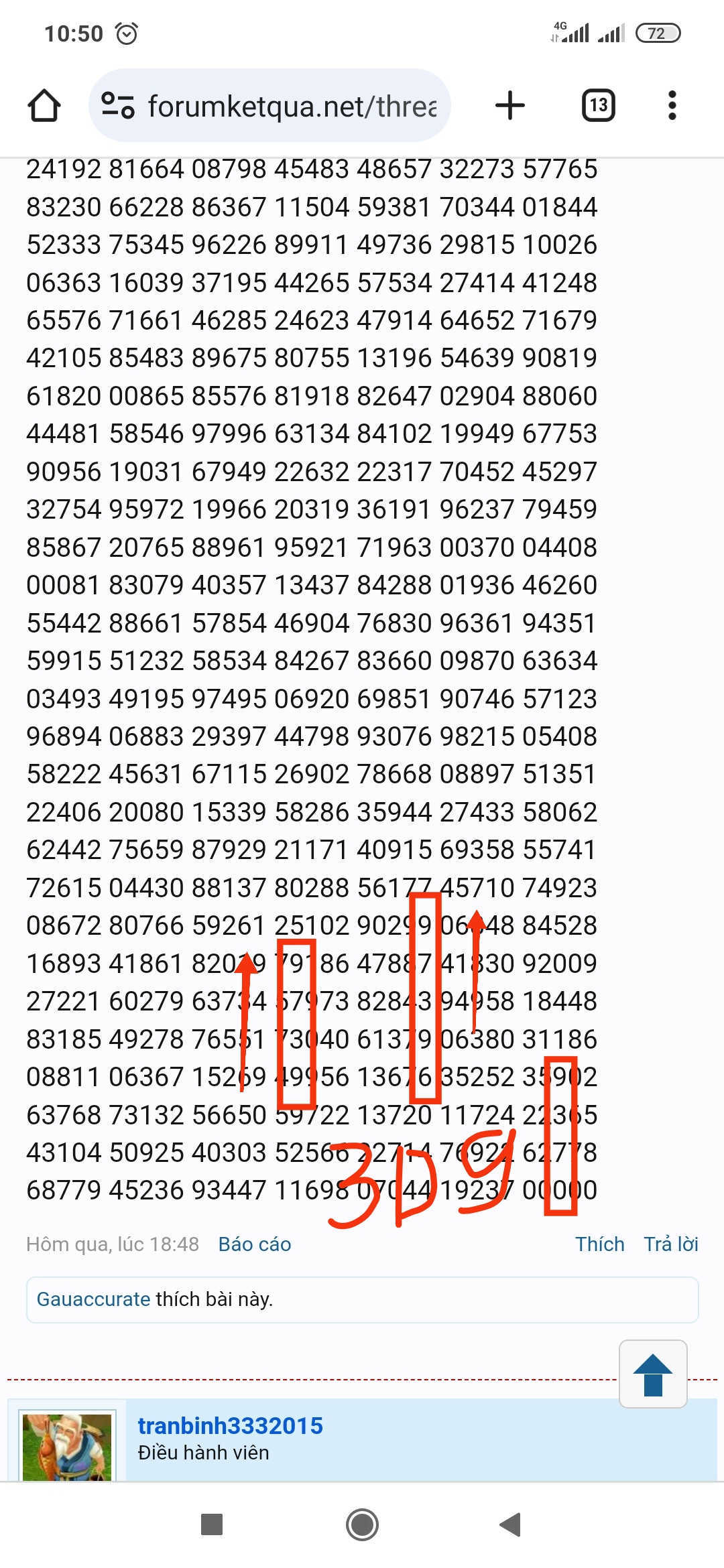Jump to the top with the up-arrow button

653,1374
